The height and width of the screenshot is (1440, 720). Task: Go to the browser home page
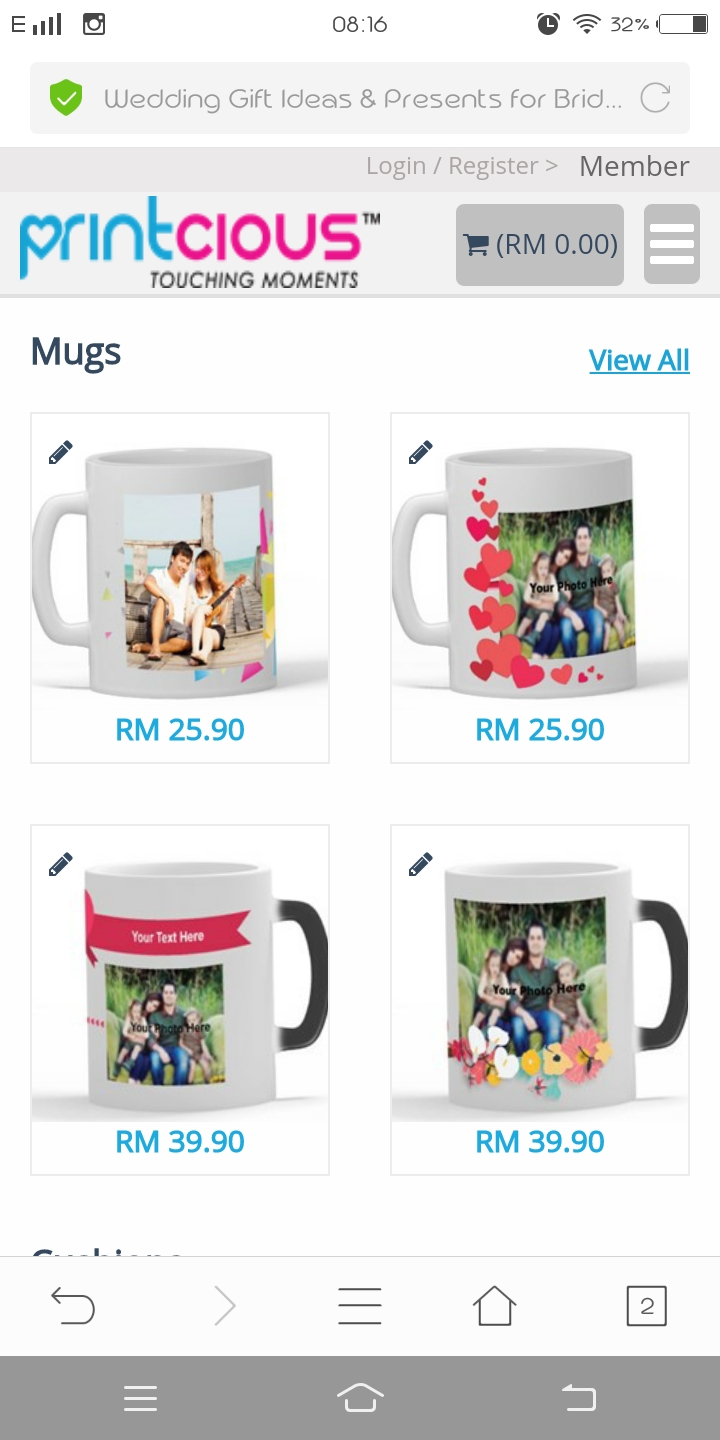pyautogui.click(x=494, y=1306)
